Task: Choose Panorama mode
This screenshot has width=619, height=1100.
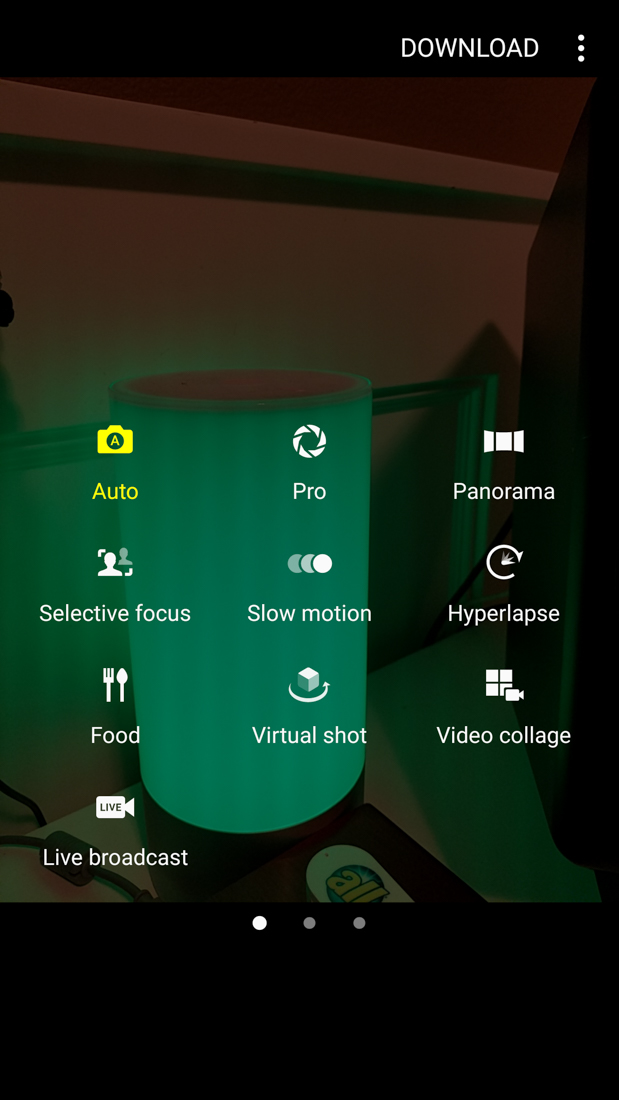Action: click(x=503, y=463)
